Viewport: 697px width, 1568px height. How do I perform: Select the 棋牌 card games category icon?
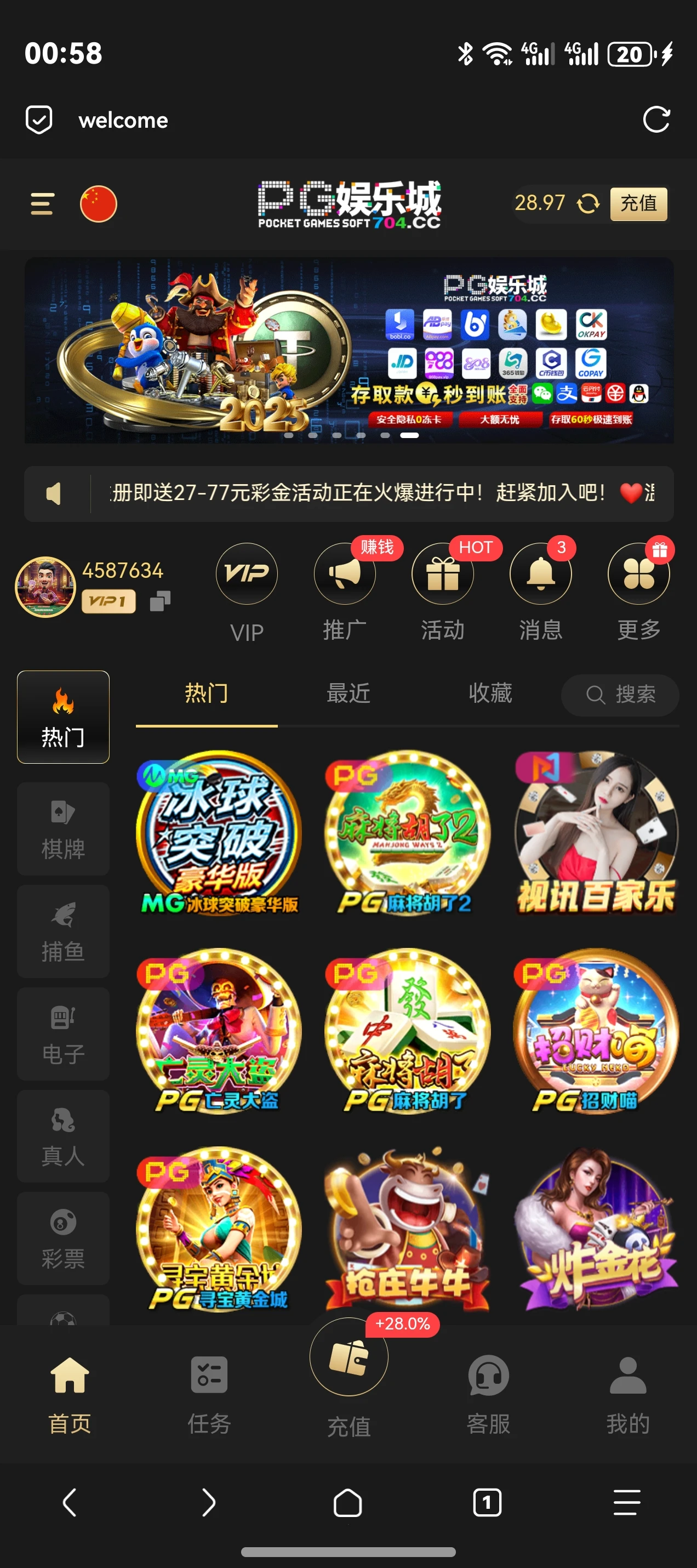pyautogui.click(x=62, y=829)
